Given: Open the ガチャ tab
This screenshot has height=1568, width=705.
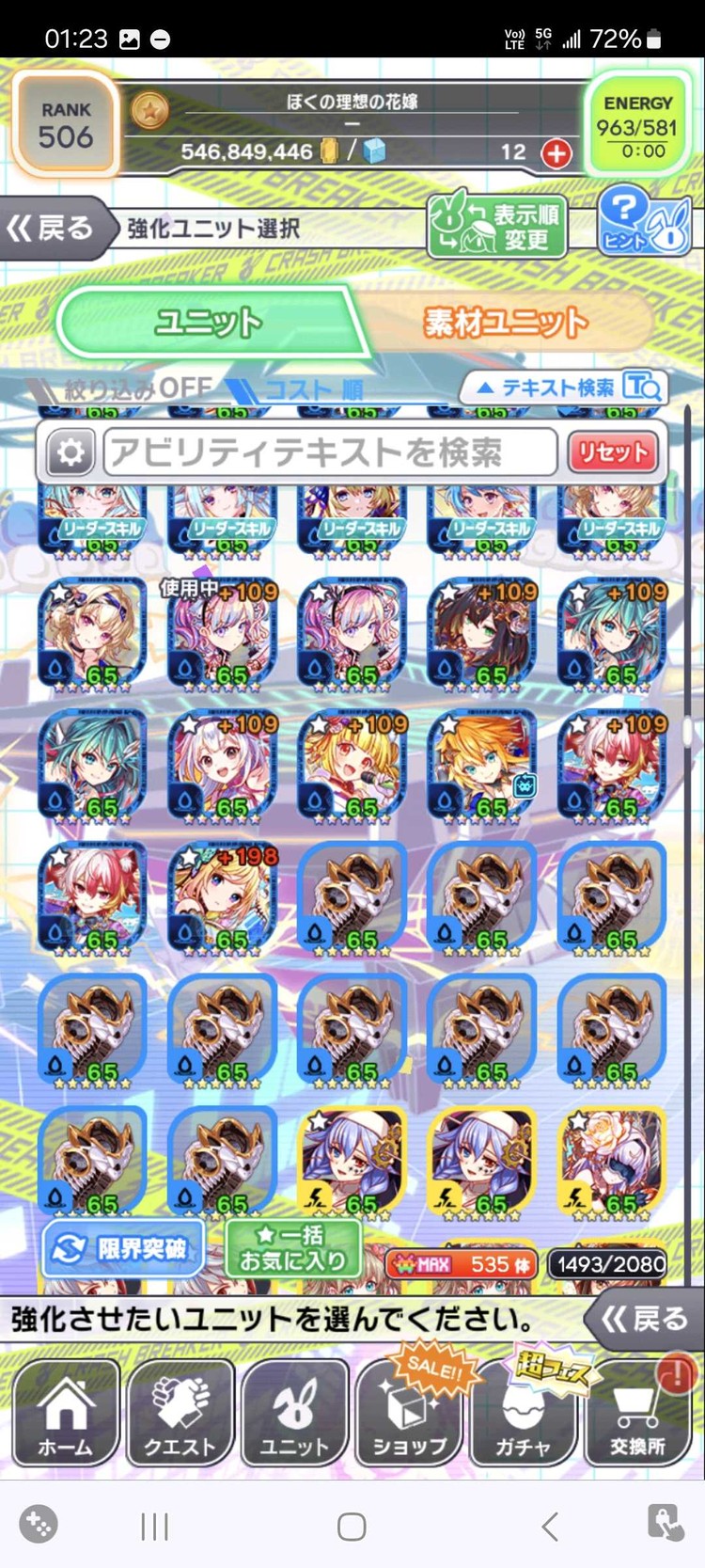Looking at the screenshot, I should point(523,1414).
